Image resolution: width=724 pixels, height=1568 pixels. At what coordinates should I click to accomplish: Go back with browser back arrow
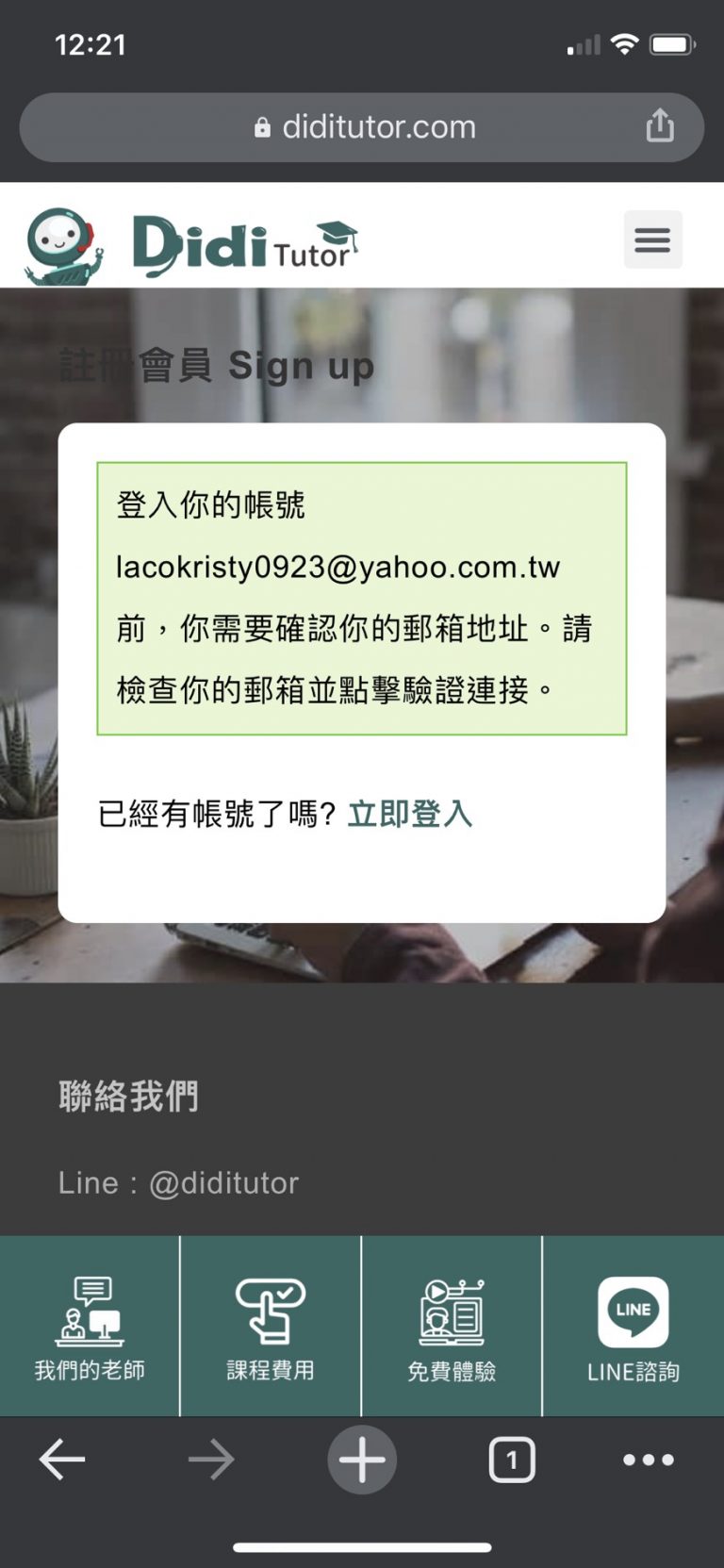coord(62,1460)
